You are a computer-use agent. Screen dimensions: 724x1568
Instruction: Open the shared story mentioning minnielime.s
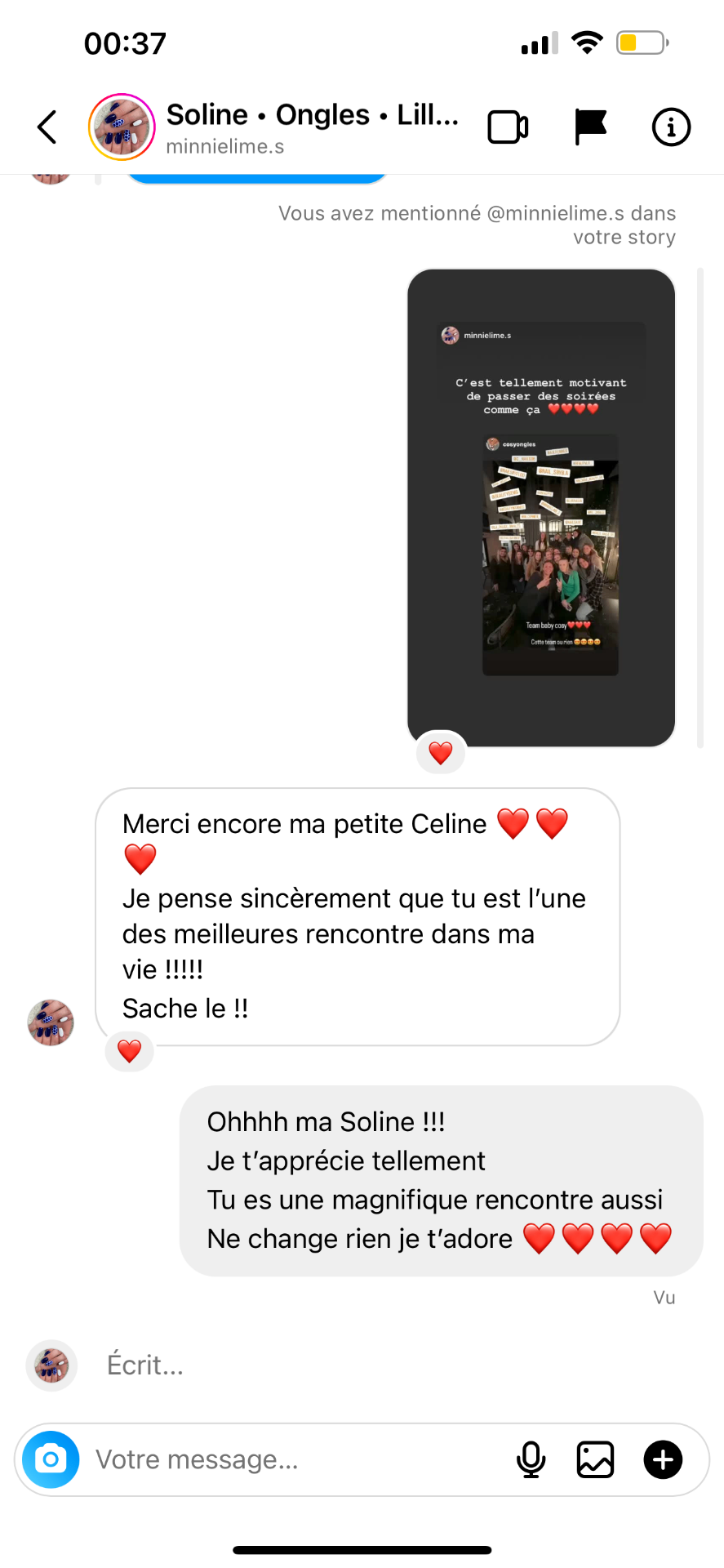point(541,508)
